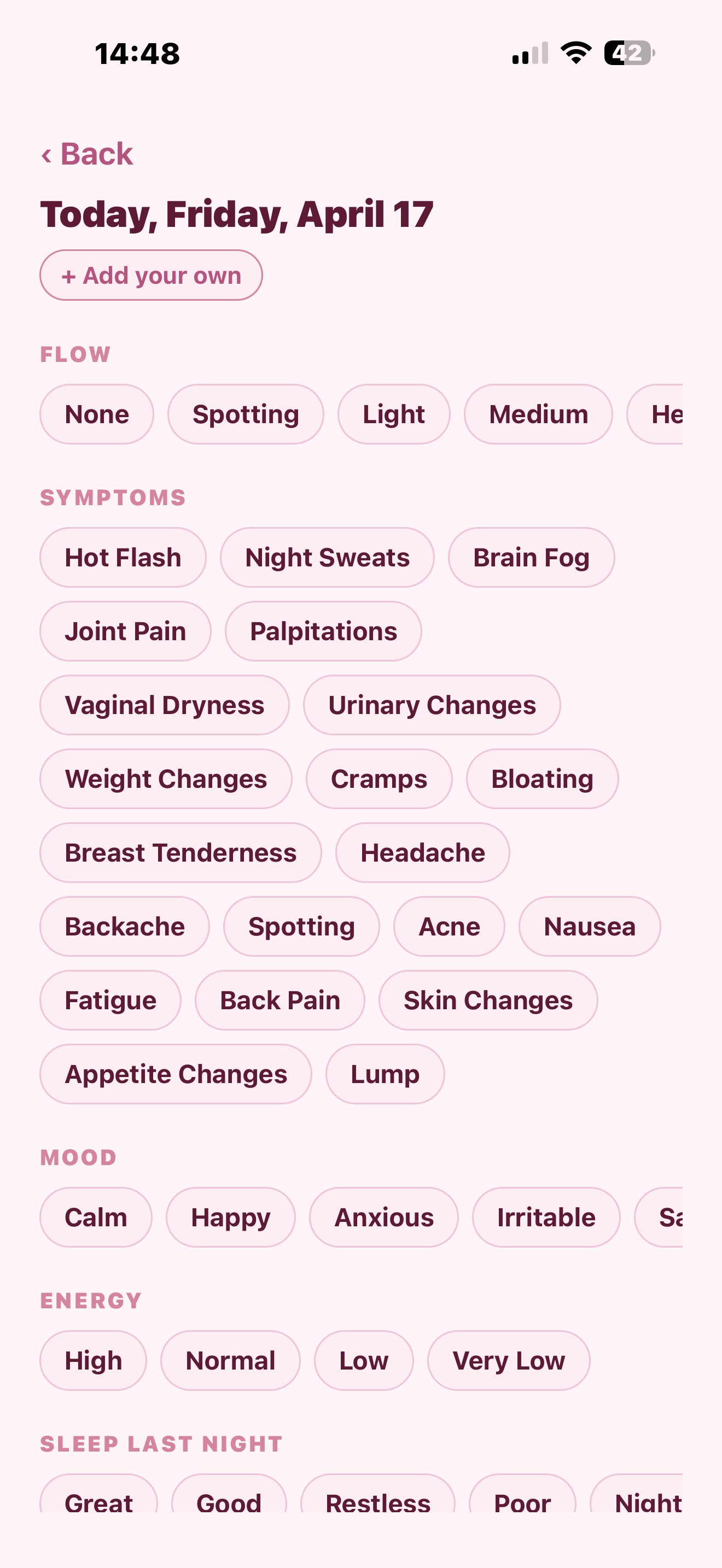The height and width of the screenshot is (1568, 722).
Task: Choose Restless for last night's sleep
Action: coord(377,1499)
